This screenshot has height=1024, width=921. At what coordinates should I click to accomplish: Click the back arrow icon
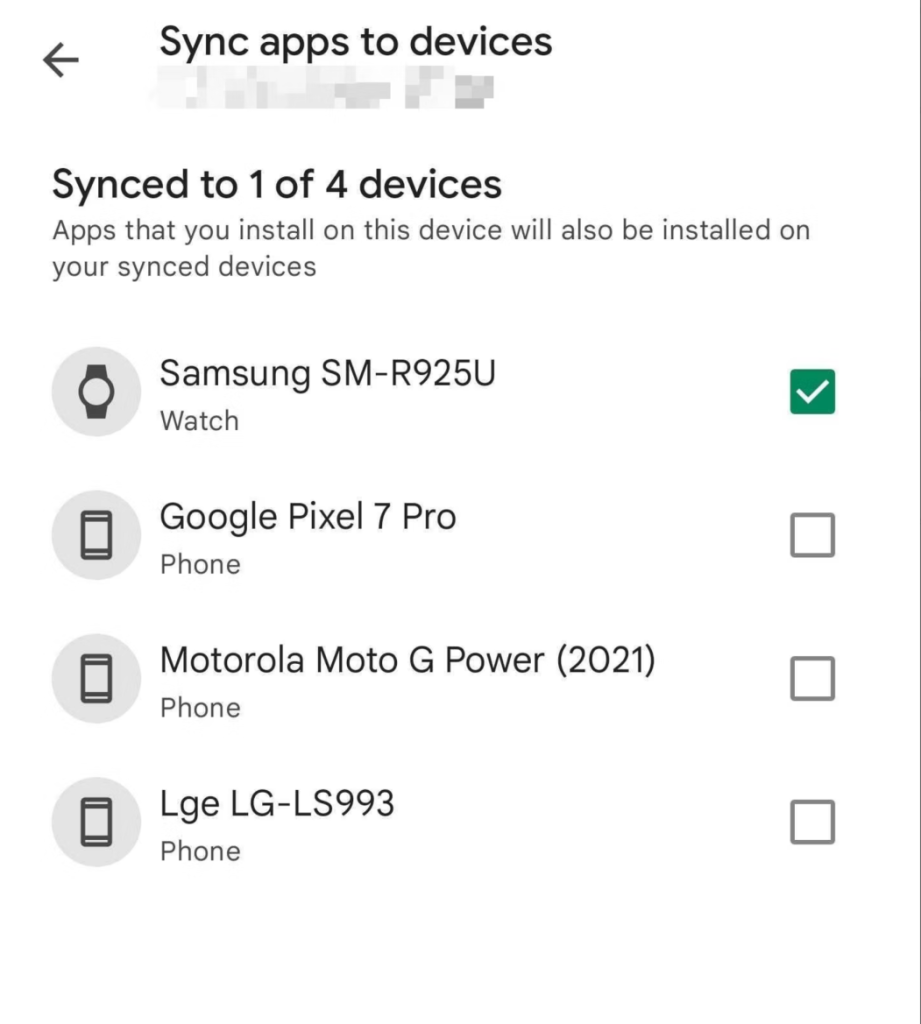(60, 58)
